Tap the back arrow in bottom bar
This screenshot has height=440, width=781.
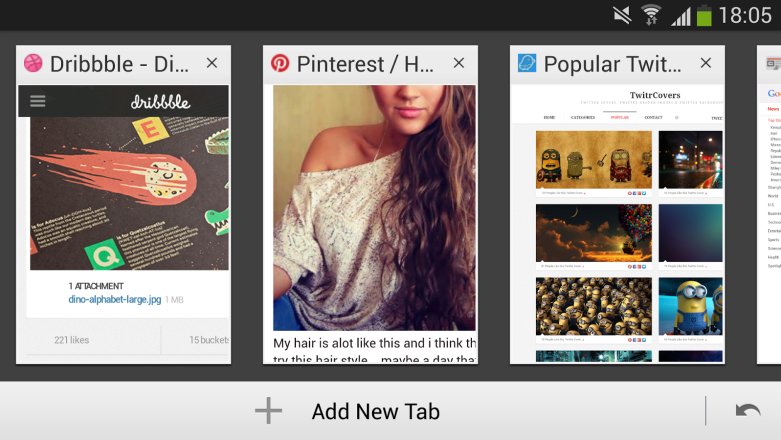pyautogui.click(x=747, y=411)
